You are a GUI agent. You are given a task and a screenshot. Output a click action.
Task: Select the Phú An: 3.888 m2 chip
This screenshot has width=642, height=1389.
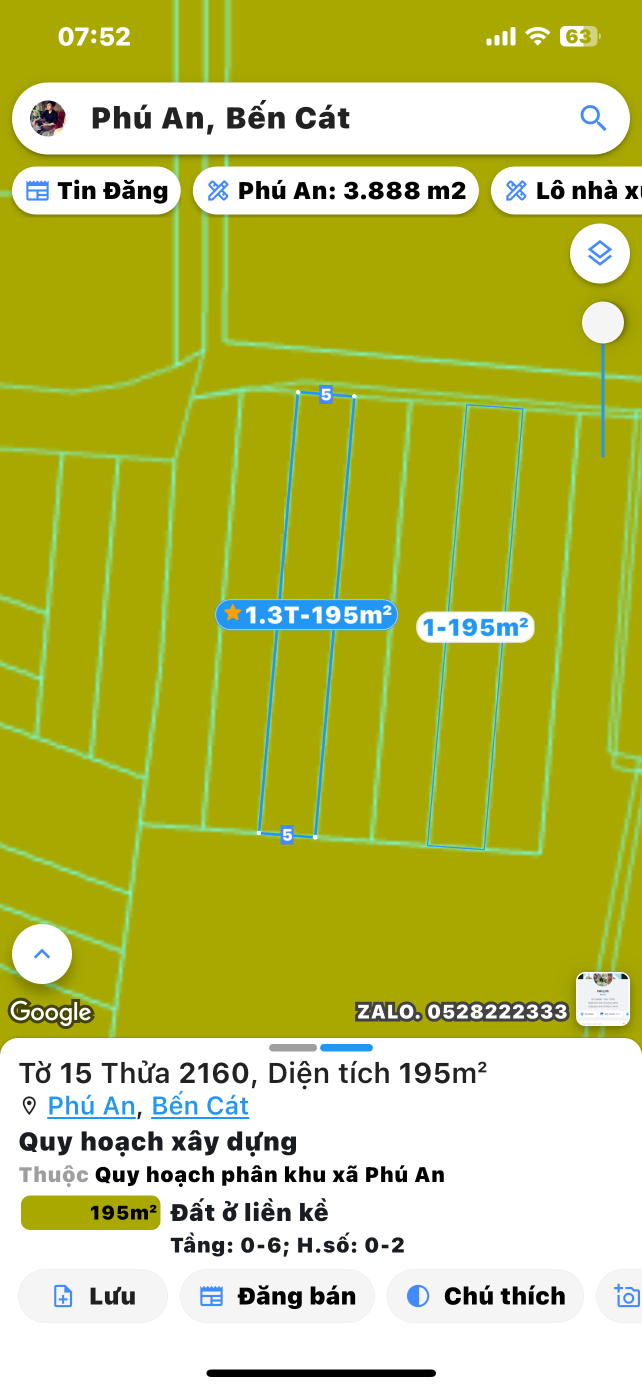(336, 191)
